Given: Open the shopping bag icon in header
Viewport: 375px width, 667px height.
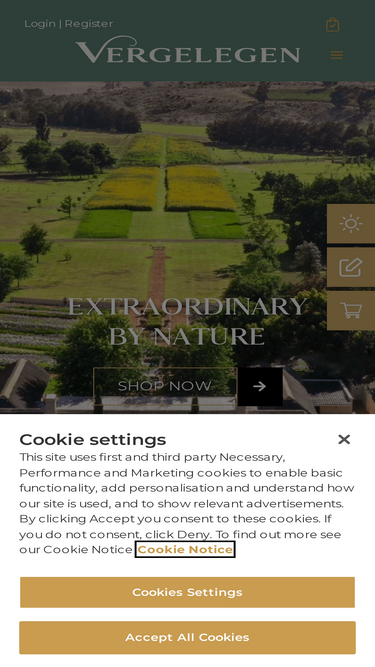Looking at the screenshot, I should pos(332,25).
